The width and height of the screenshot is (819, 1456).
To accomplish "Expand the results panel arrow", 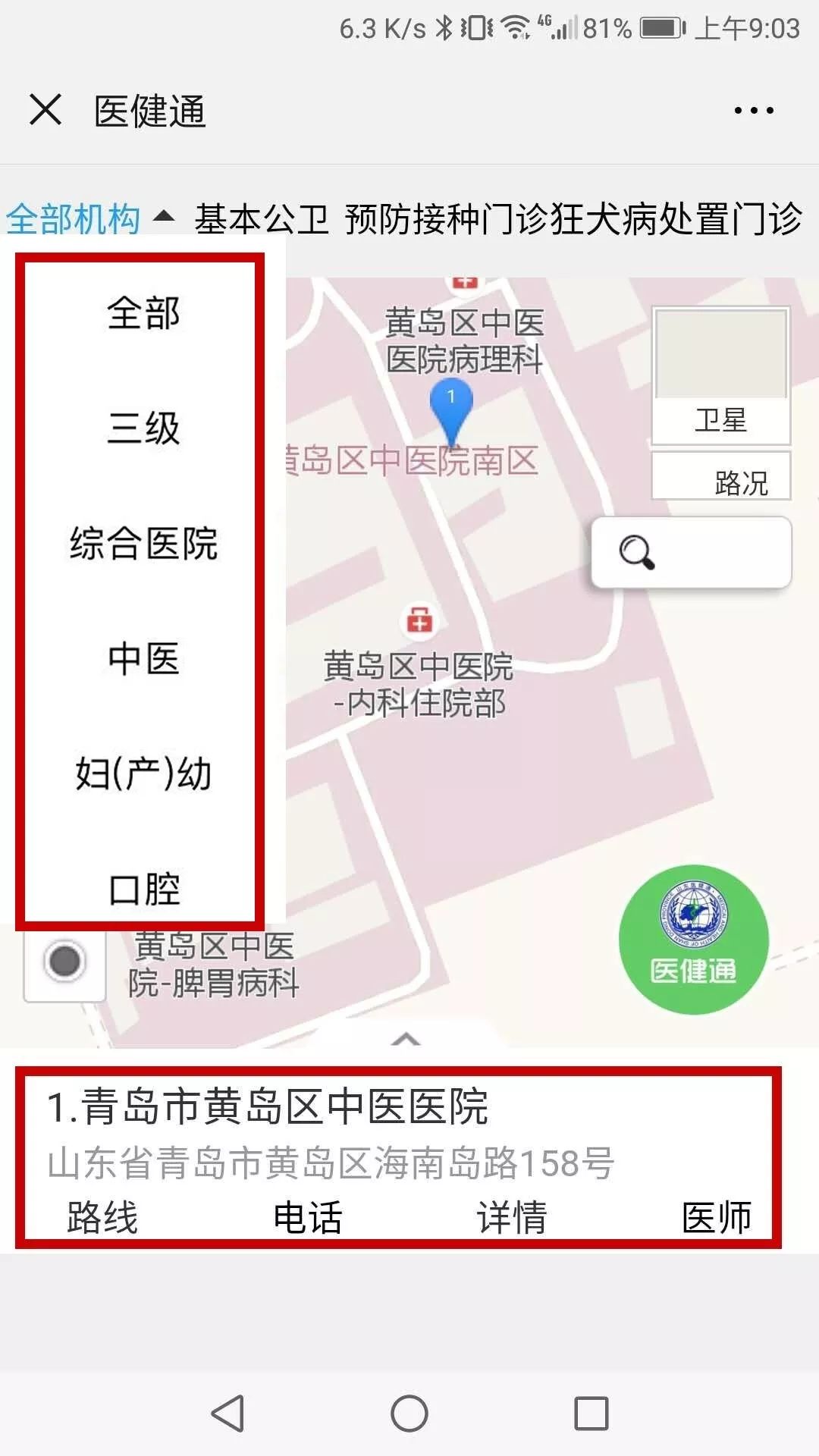I will click(406, 1038).
